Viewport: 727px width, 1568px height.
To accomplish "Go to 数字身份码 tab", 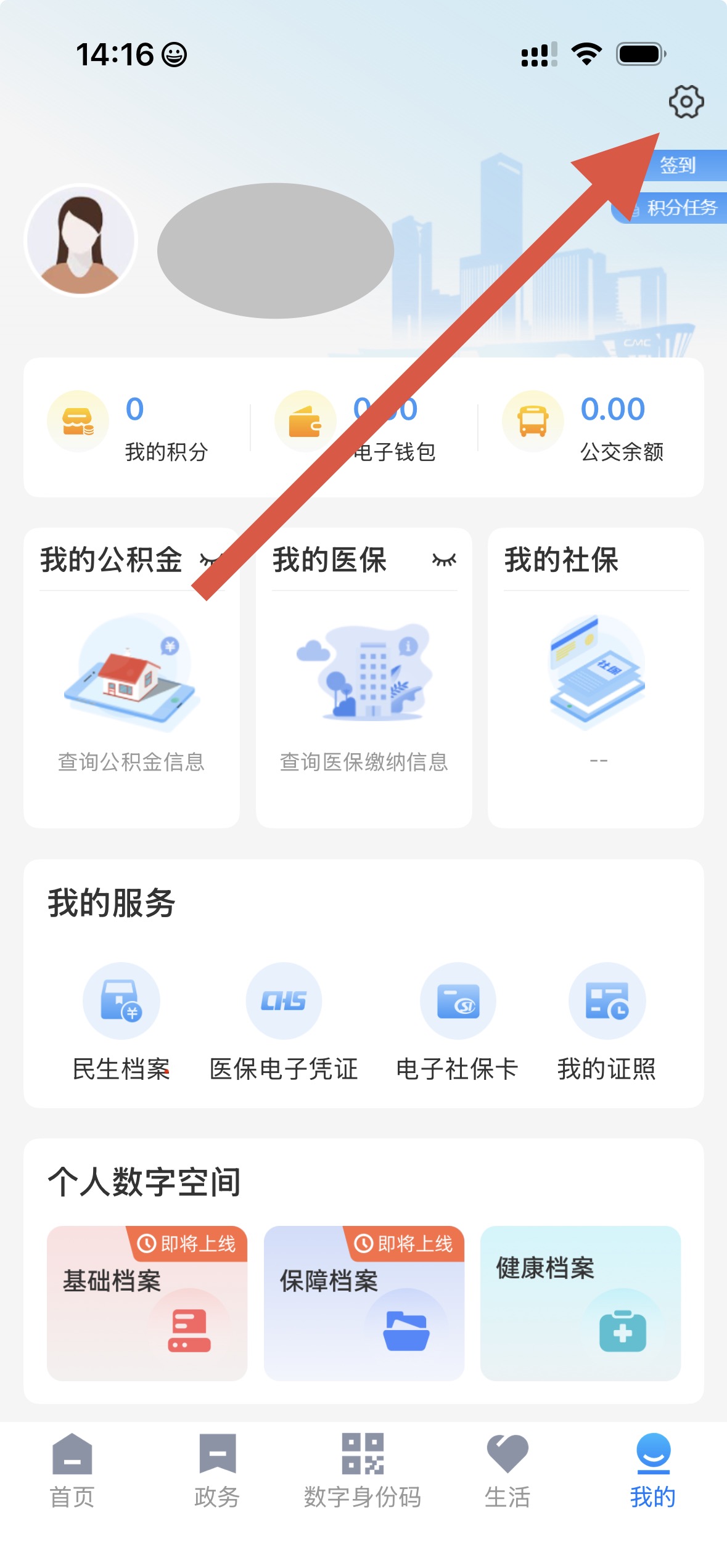I will click(x=363, y=1469).
